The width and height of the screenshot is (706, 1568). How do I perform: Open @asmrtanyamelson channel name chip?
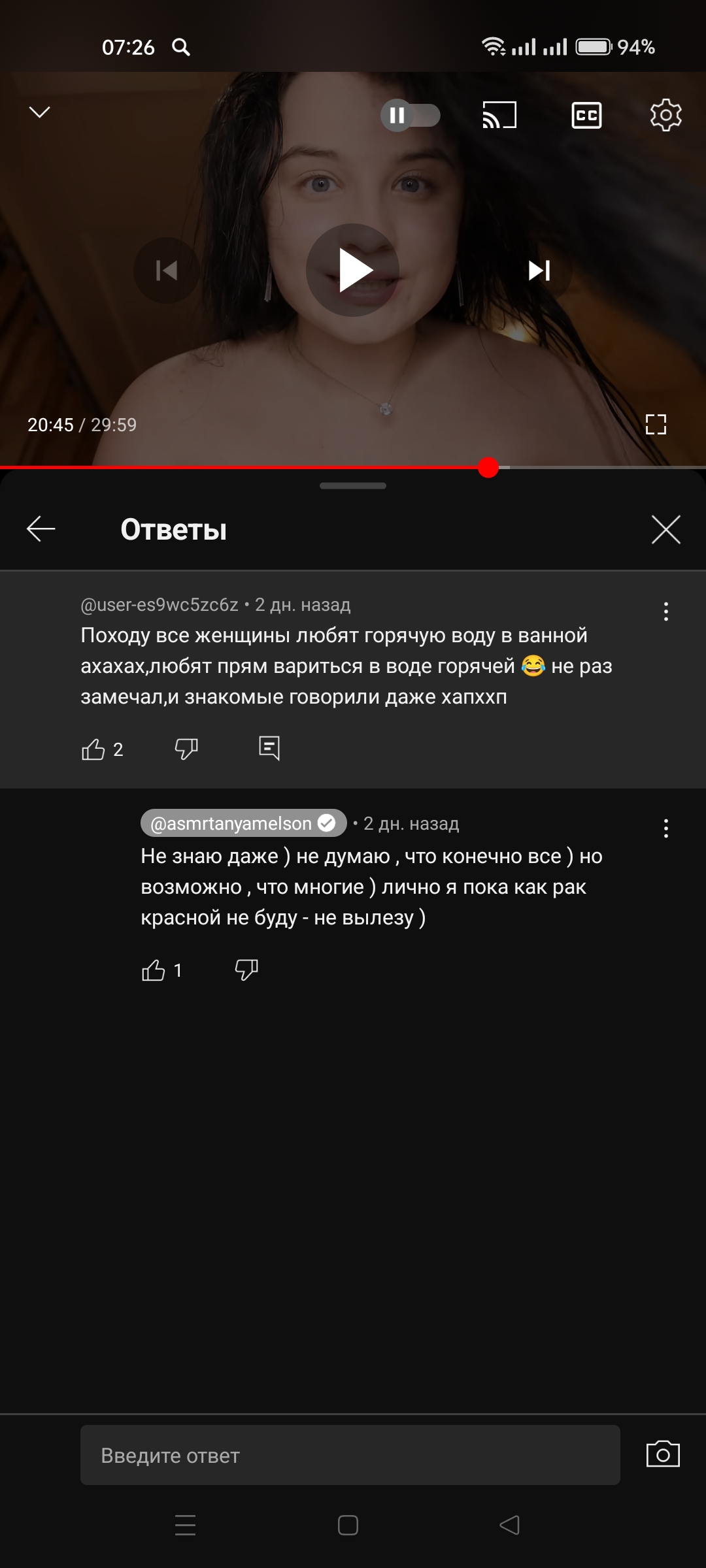pos(243,823)
